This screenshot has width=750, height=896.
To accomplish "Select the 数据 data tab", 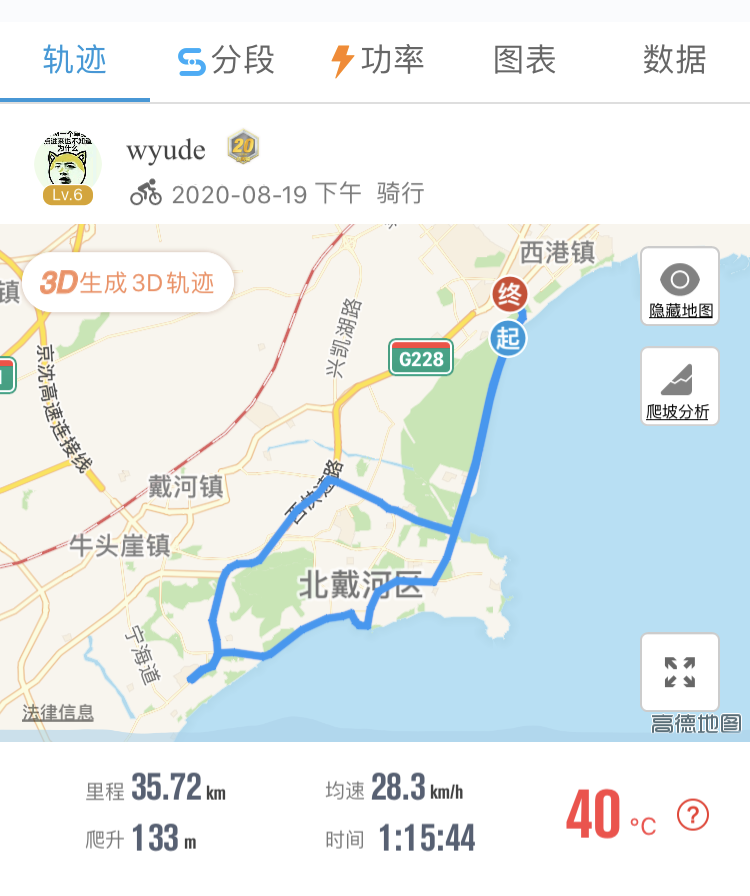I will (675, 60).
